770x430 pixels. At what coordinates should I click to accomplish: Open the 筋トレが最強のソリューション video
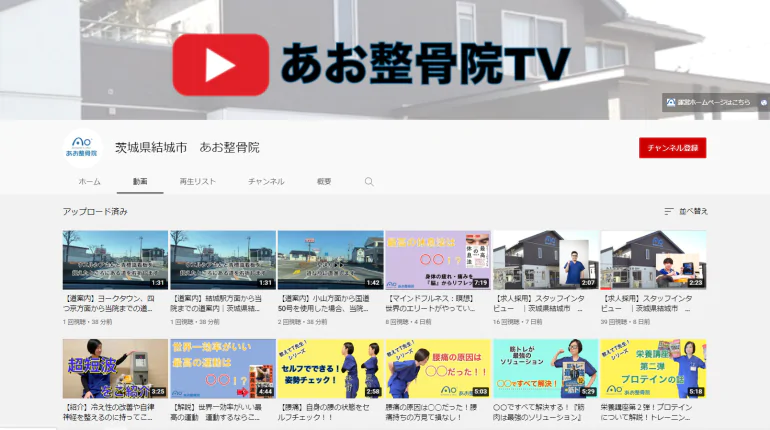[545, 368]
